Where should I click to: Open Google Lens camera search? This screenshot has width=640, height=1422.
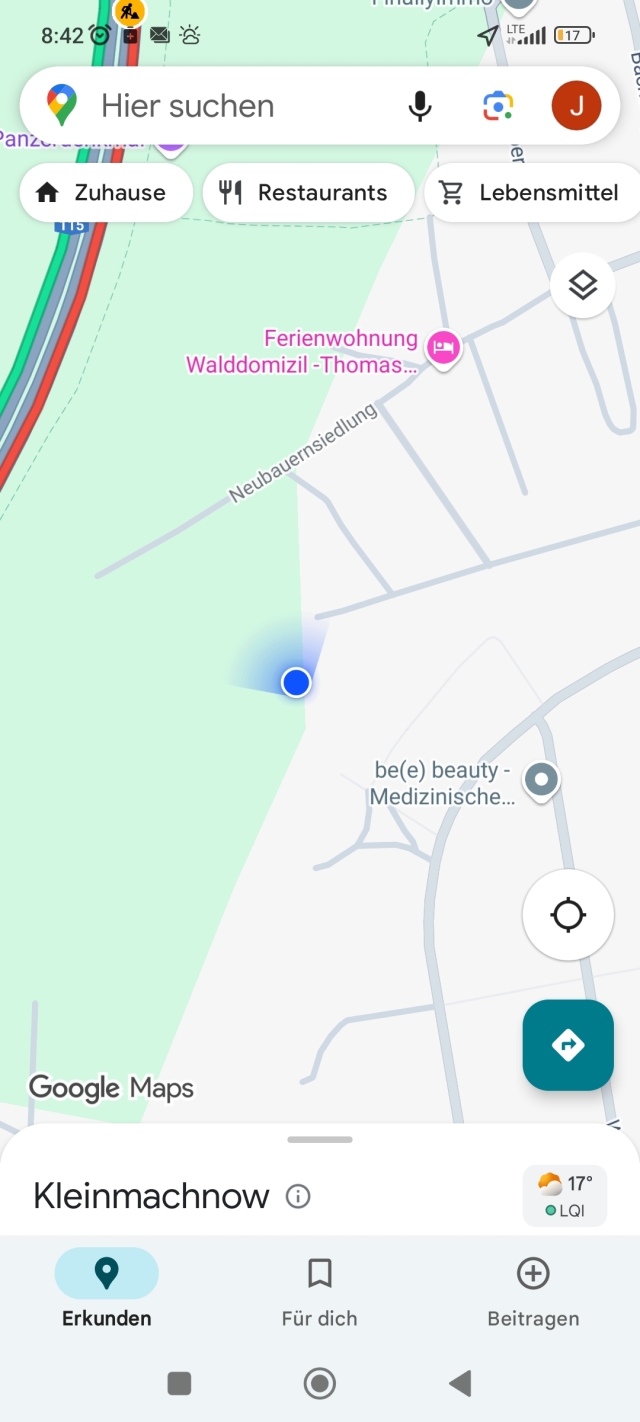pyautogui.click(x=497, y=106)
